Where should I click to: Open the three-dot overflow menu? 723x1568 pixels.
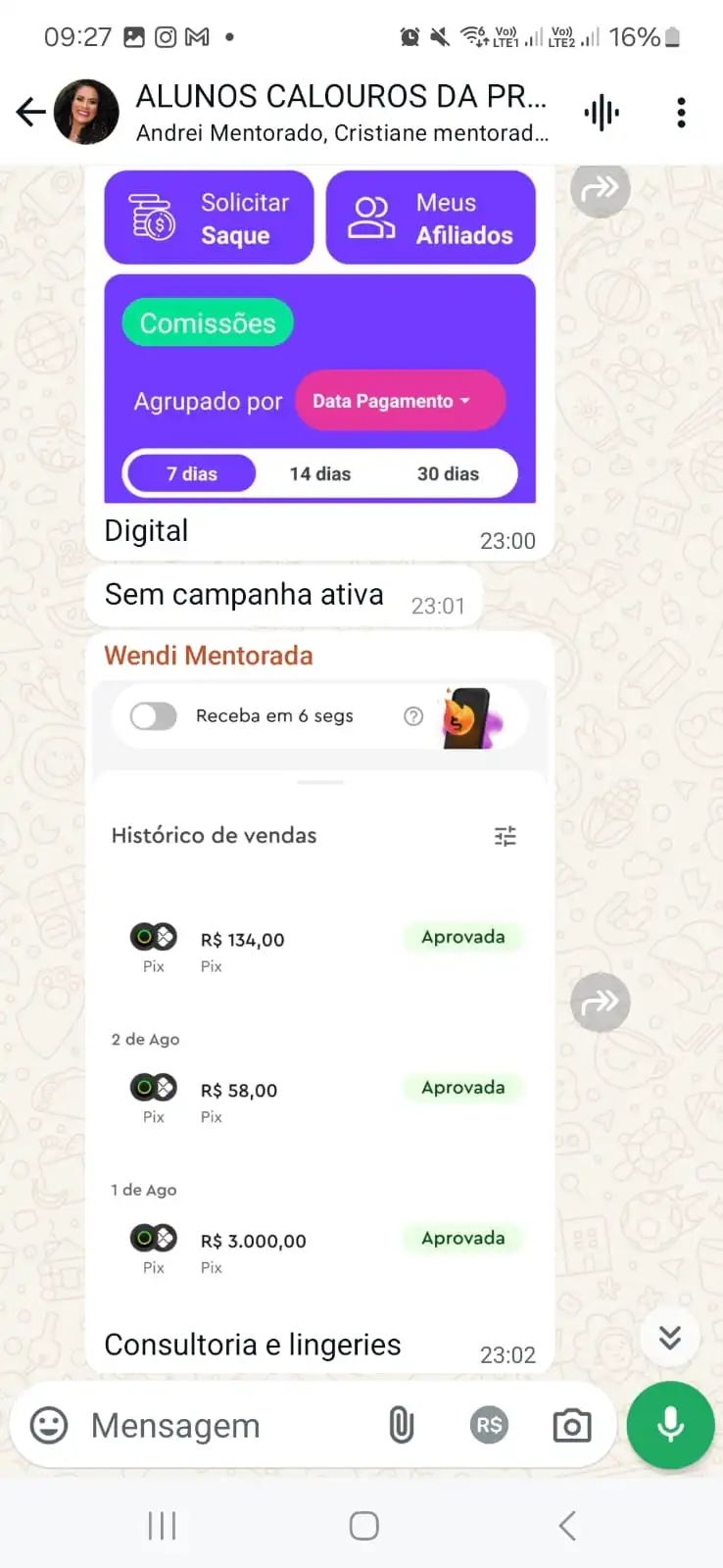(681, 113)
